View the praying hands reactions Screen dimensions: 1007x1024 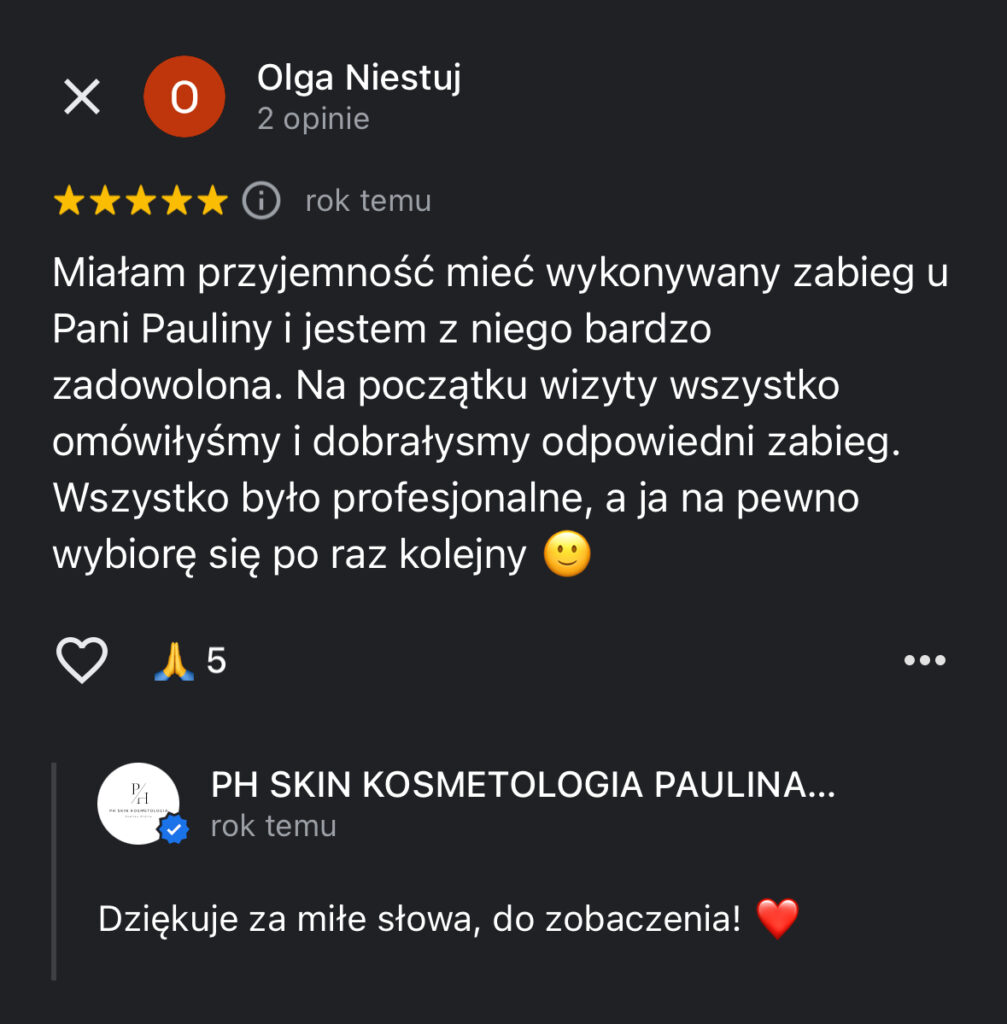point(189,661)
